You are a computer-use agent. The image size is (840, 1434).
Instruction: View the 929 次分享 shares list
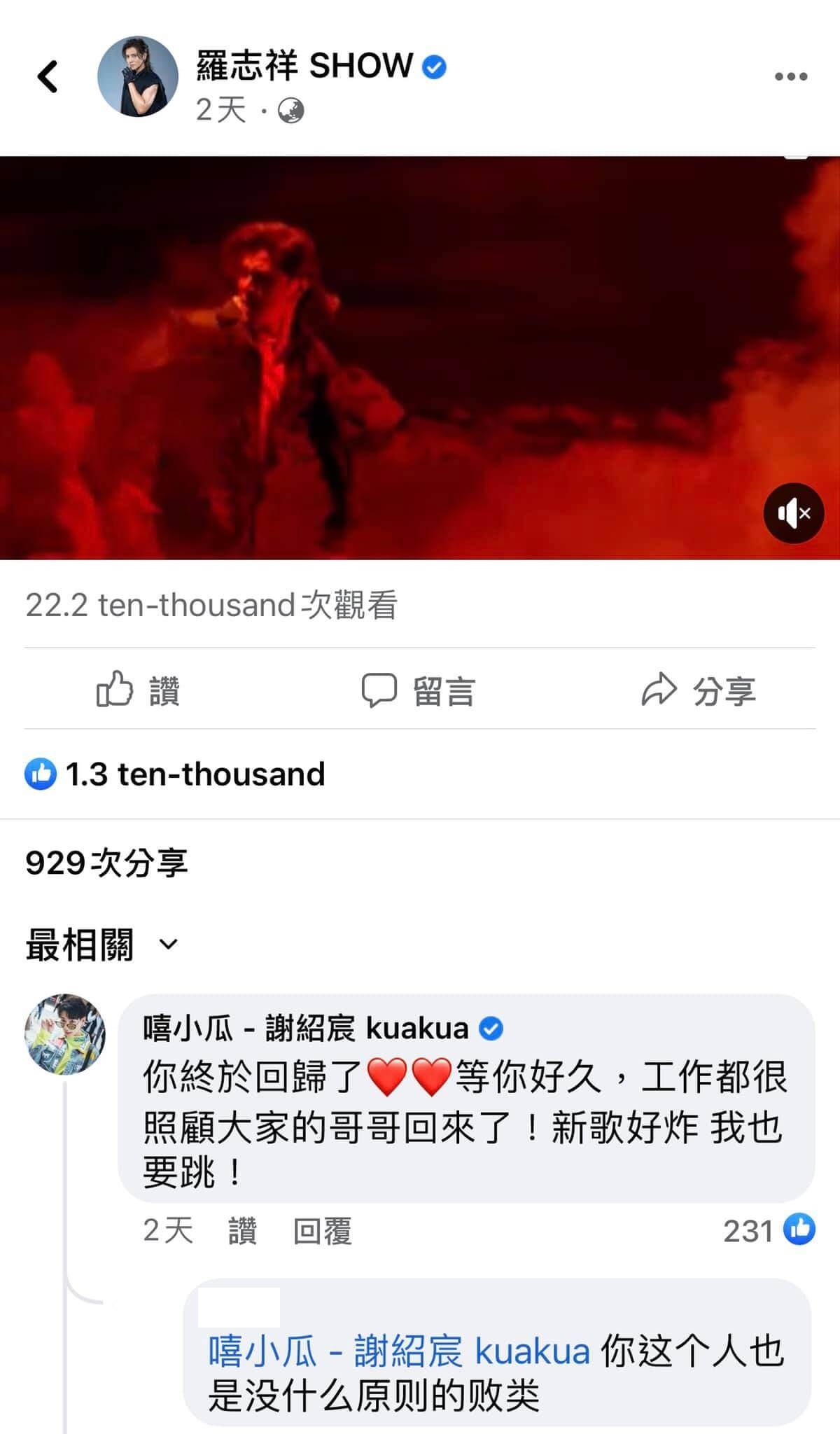pos(106,863)
